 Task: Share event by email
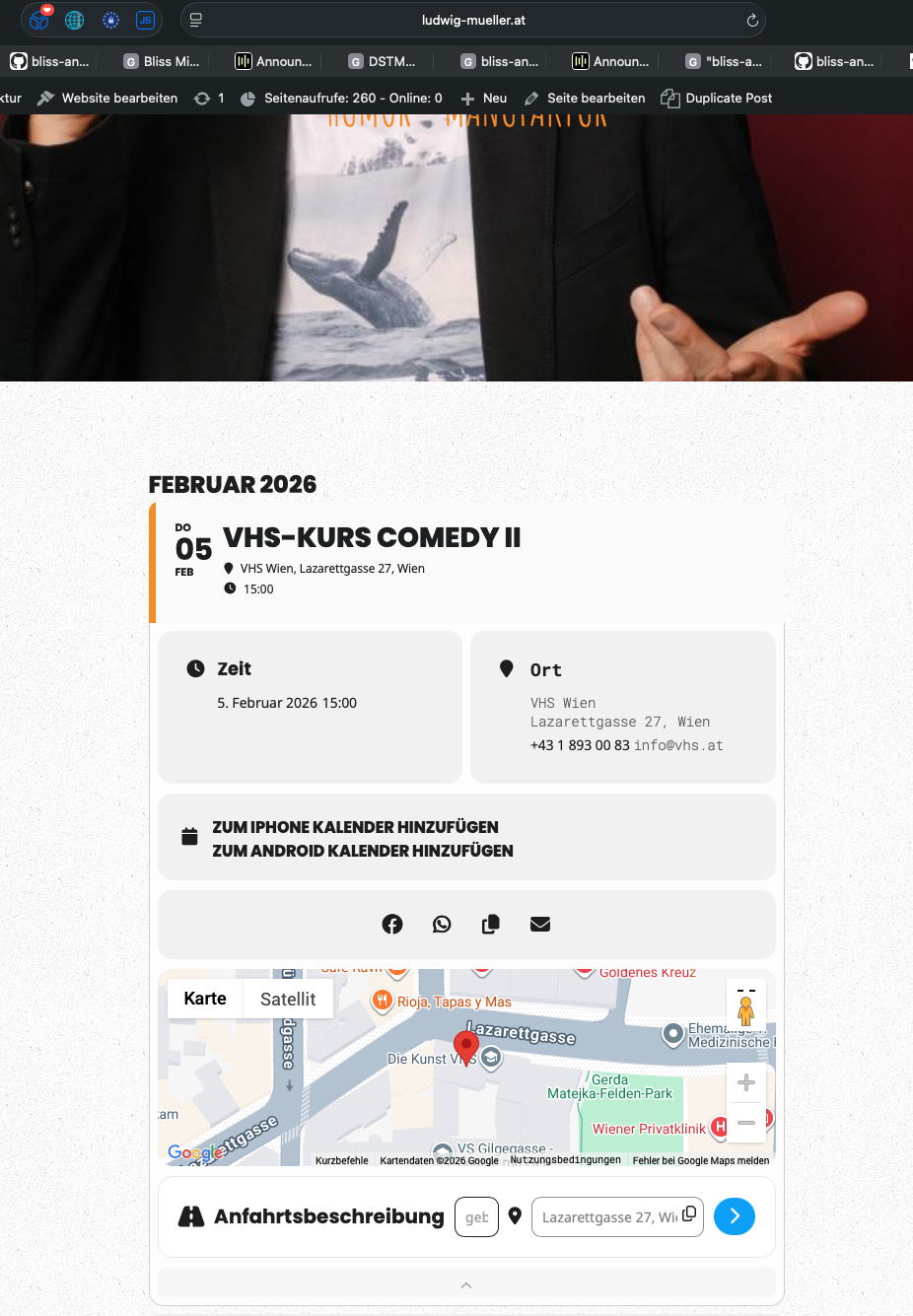tap(540, 924)
